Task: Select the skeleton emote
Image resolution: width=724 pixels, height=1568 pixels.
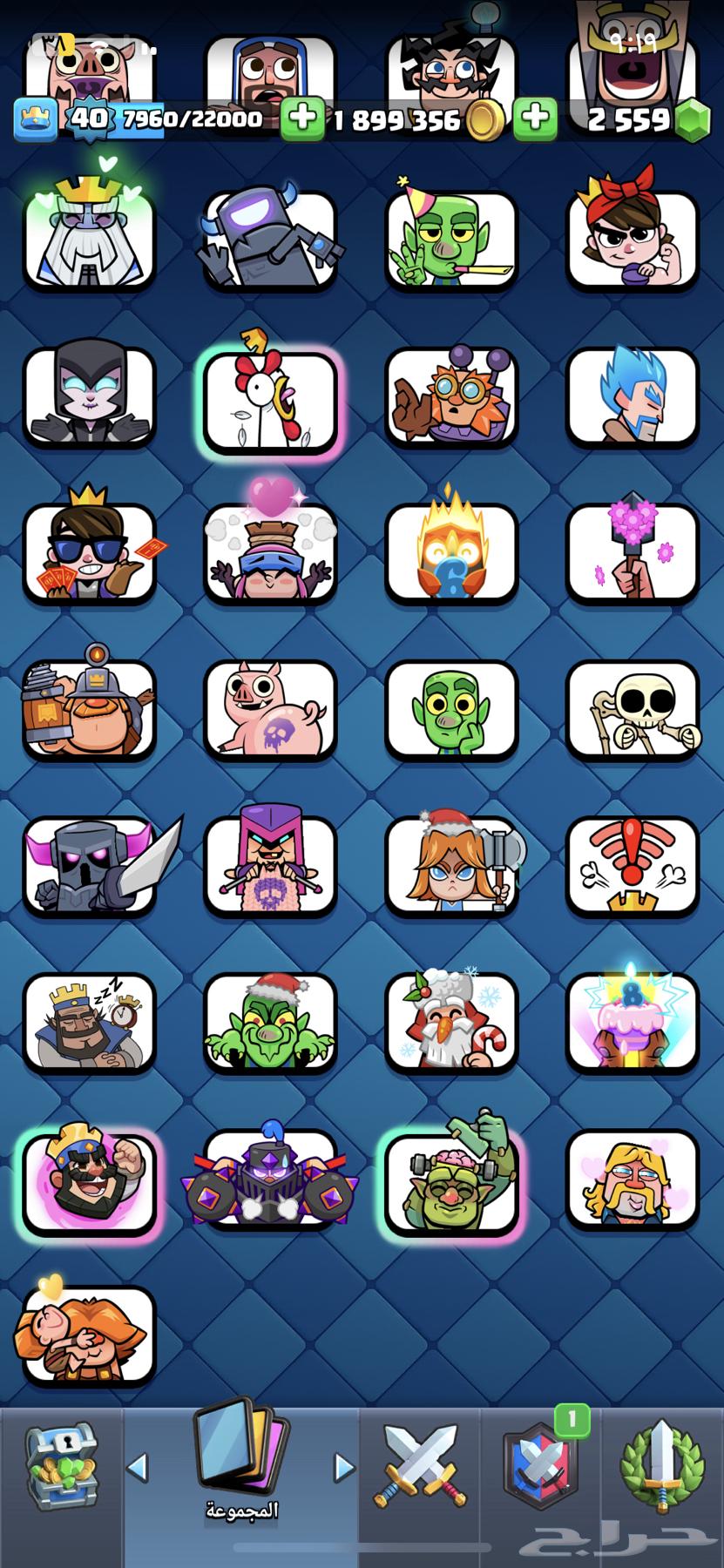Action: 633,709
